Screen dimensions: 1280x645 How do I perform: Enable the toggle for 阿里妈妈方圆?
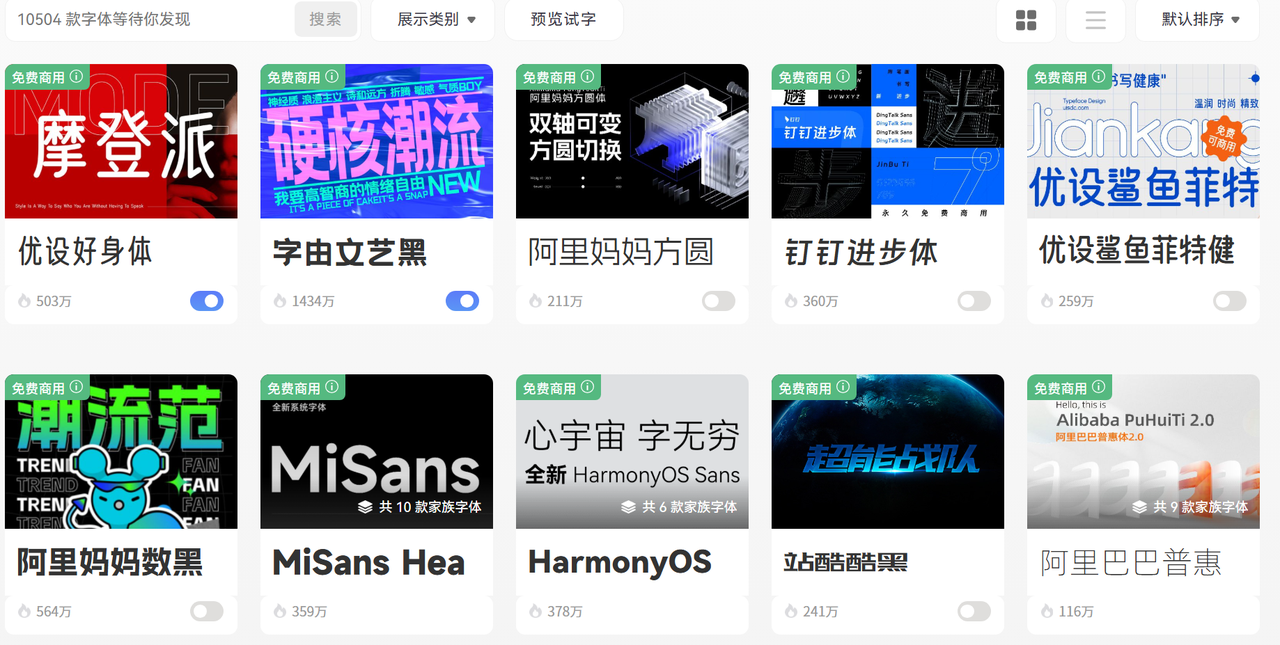click(718, 301)
